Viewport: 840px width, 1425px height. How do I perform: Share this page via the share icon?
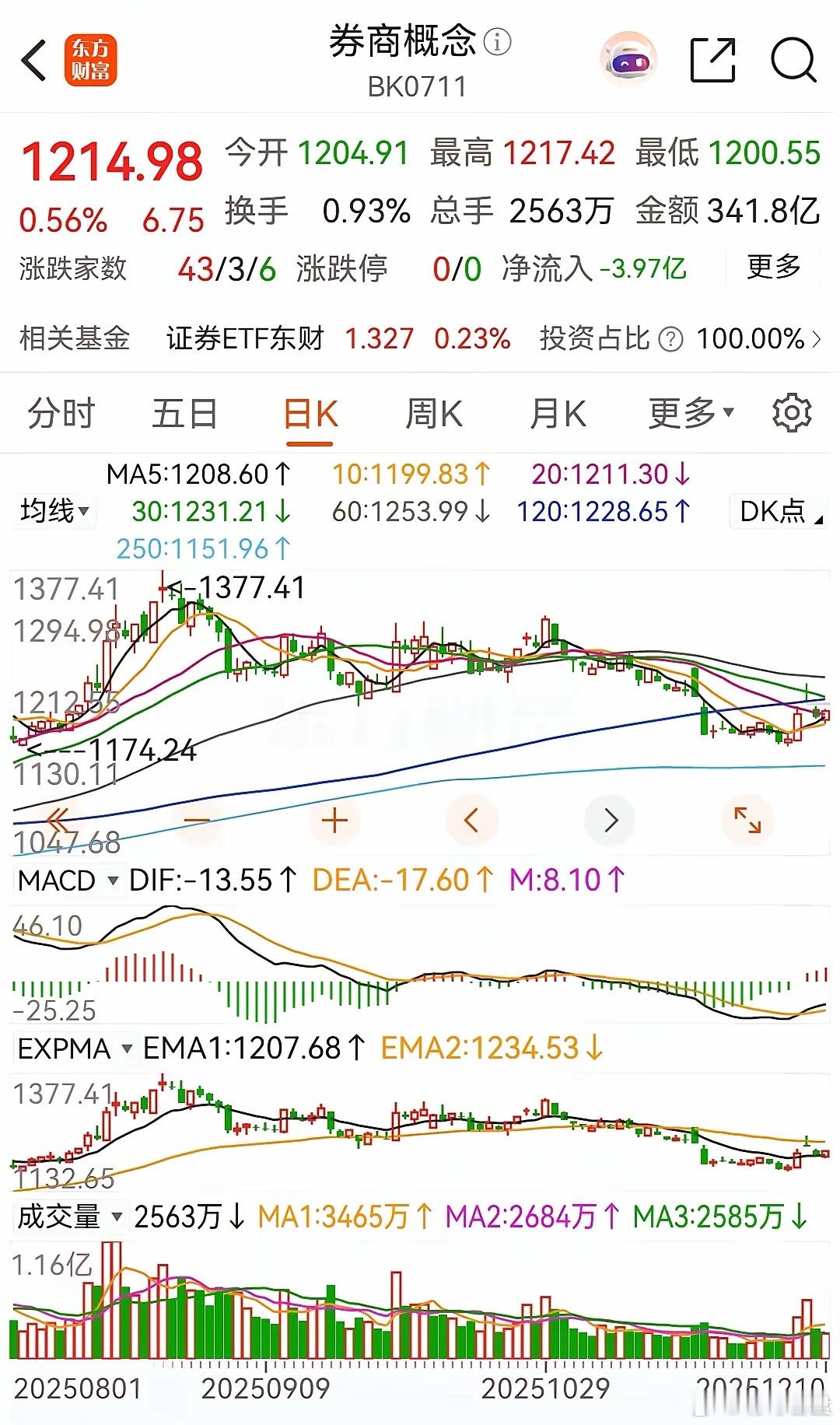713,60
